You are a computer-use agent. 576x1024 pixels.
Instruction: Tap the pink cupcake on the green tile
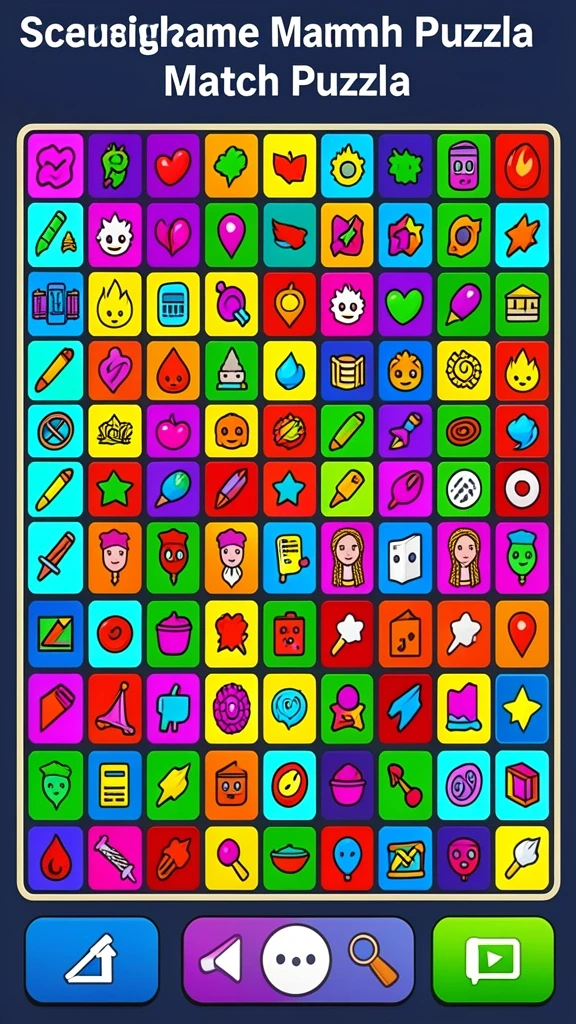[173, 633]
